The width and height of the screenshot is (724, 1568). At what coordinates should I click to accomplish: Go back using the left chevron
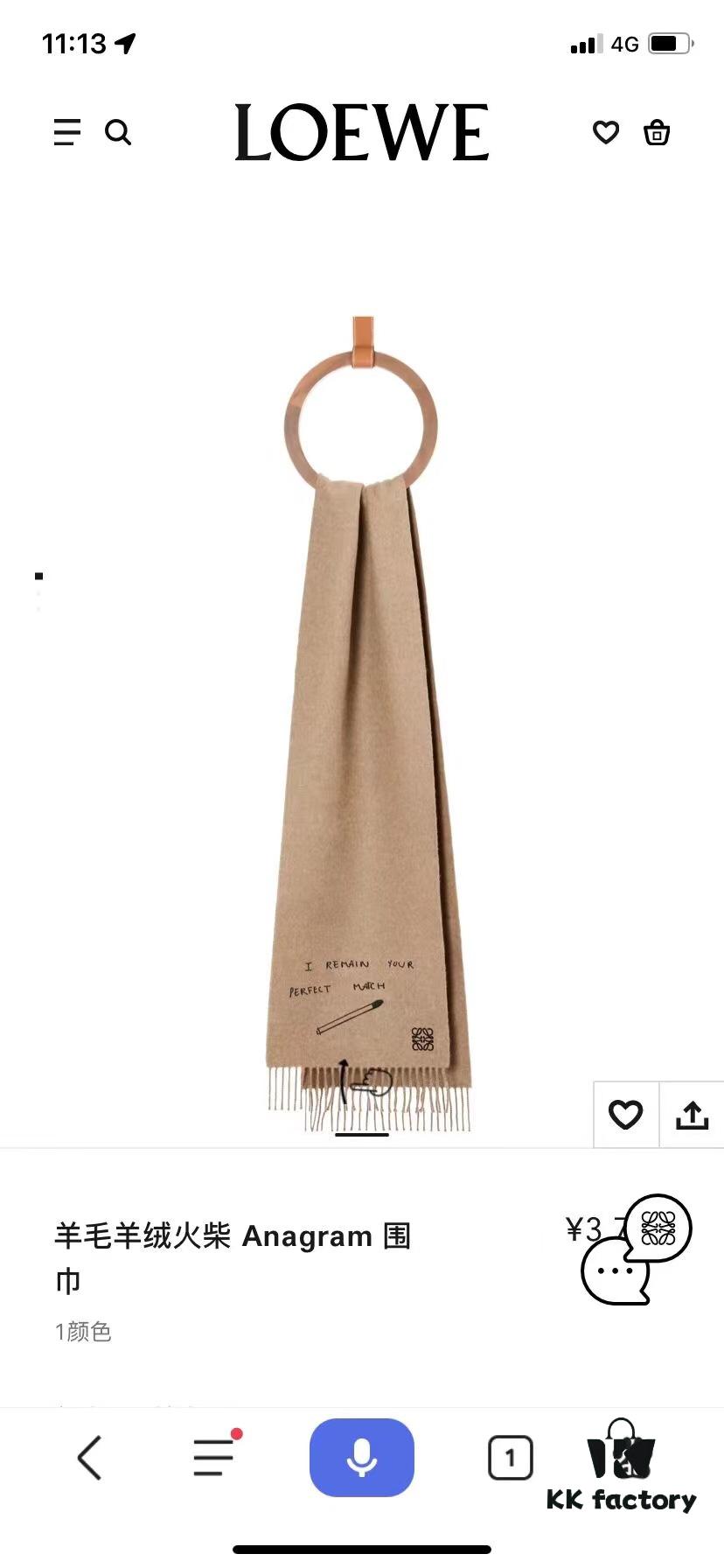[x=87, y=1458]
